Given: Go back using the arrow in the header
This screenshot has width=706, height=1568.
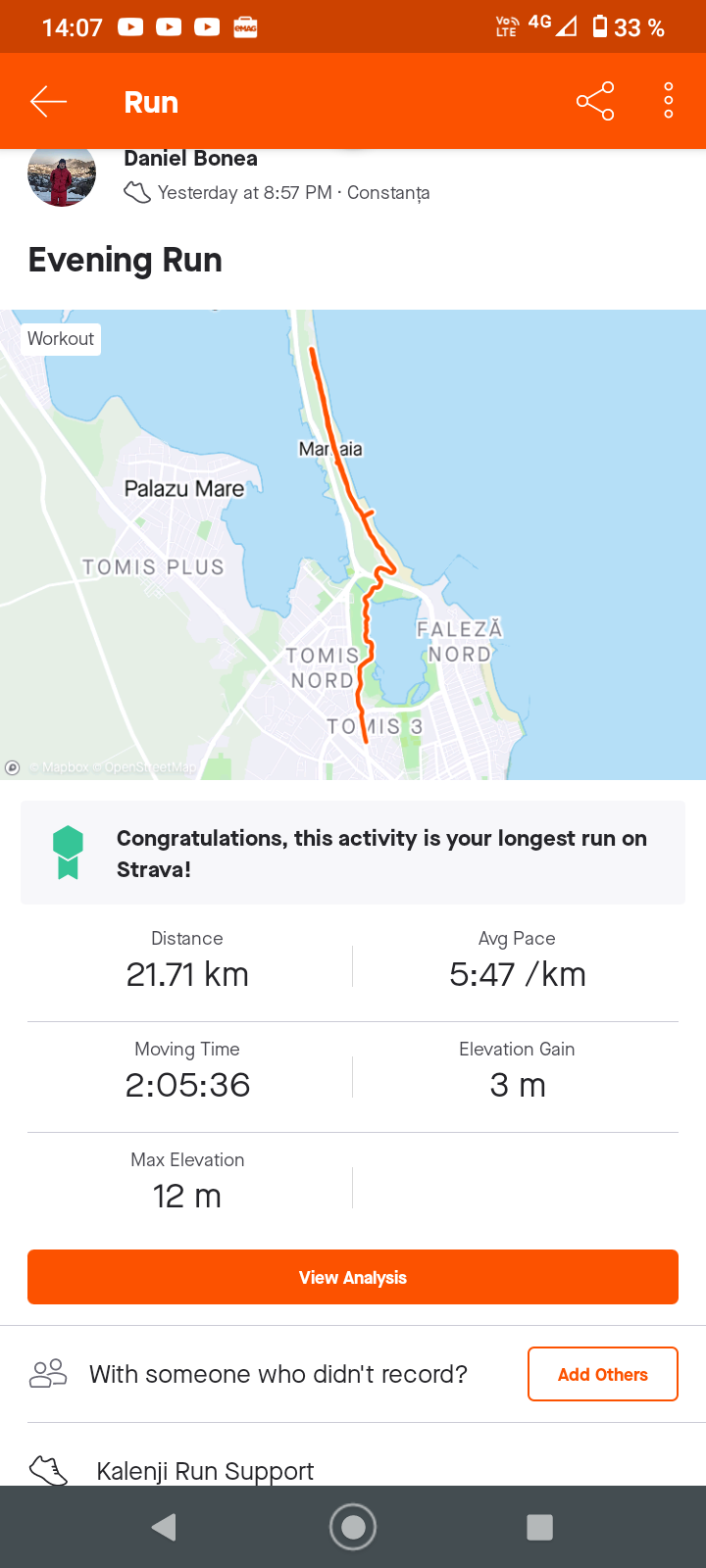Looking at the screenshot, I should pyautogui.click(x=48, y=101).
